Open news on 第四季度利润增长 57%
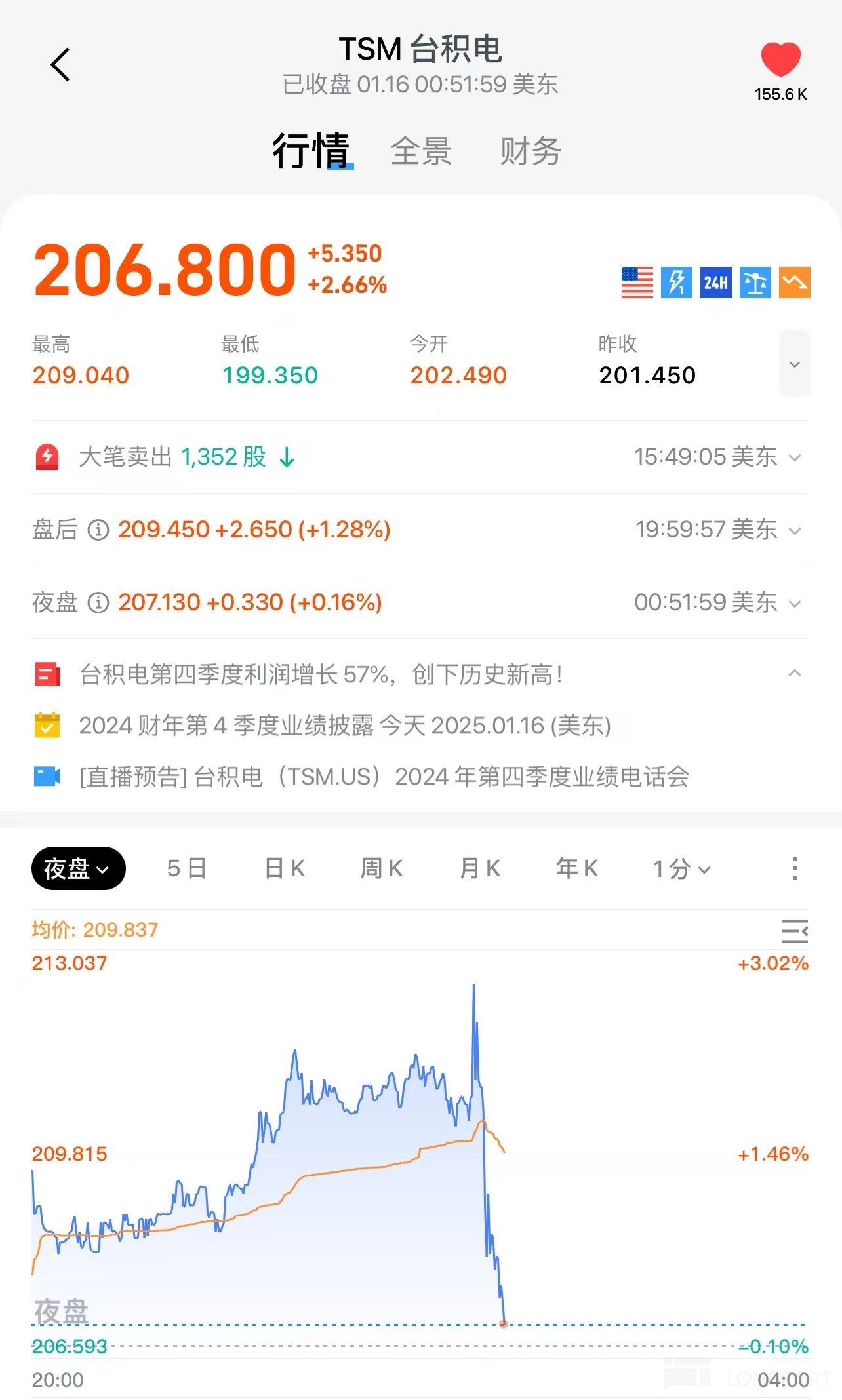Image resolution: width=842 pixels, height=1400 pixels. click(321, 674)
